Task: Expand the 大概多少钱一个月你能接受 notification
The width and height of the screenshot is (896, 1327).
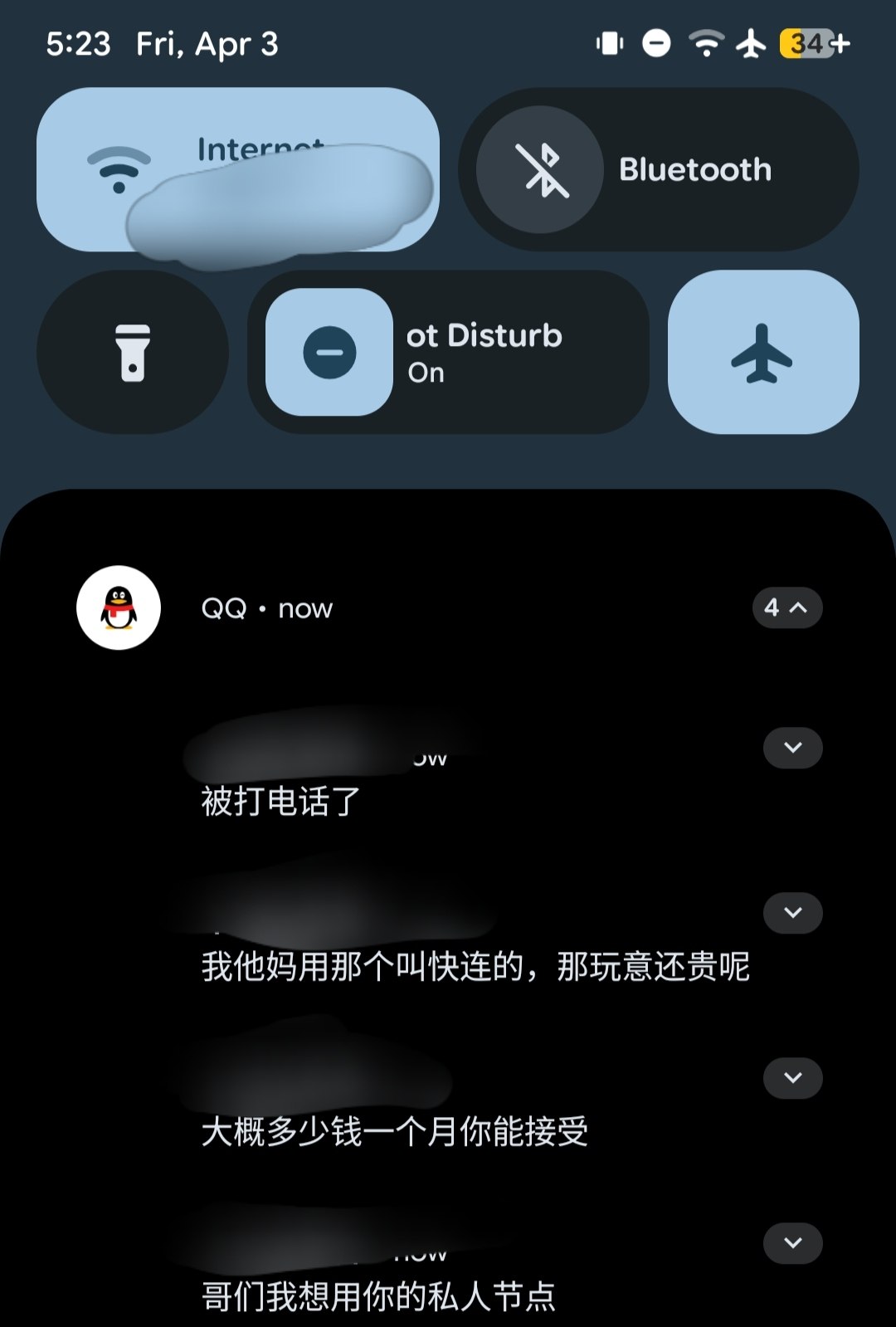Action: 792,1078
